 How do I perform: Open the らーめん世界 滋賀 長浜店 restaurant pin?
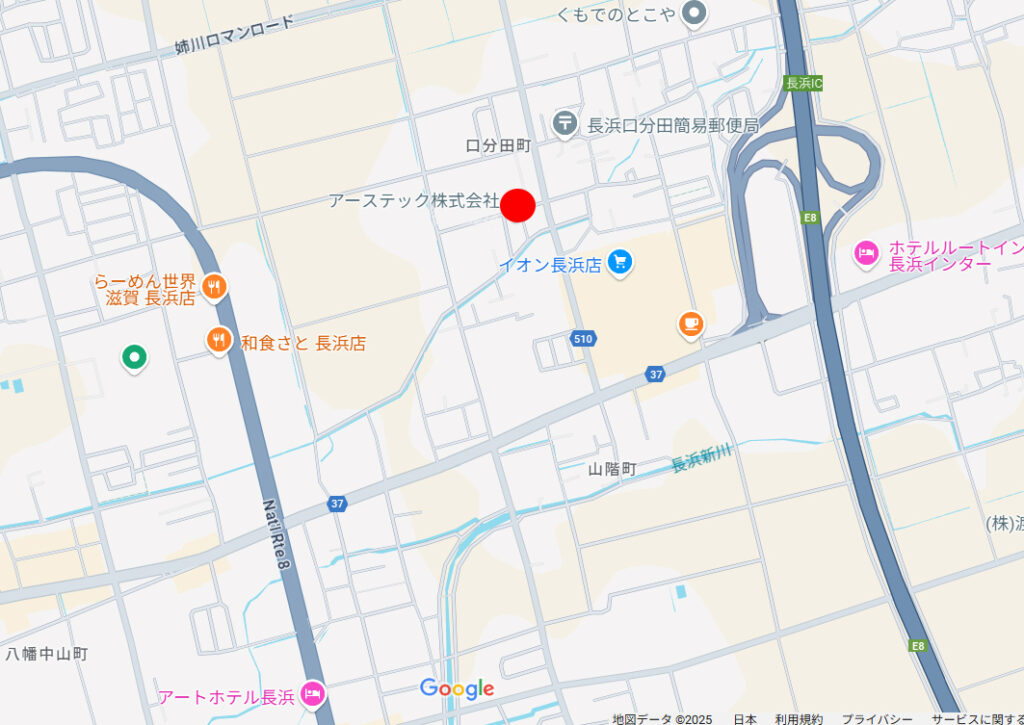coord(214,289)
